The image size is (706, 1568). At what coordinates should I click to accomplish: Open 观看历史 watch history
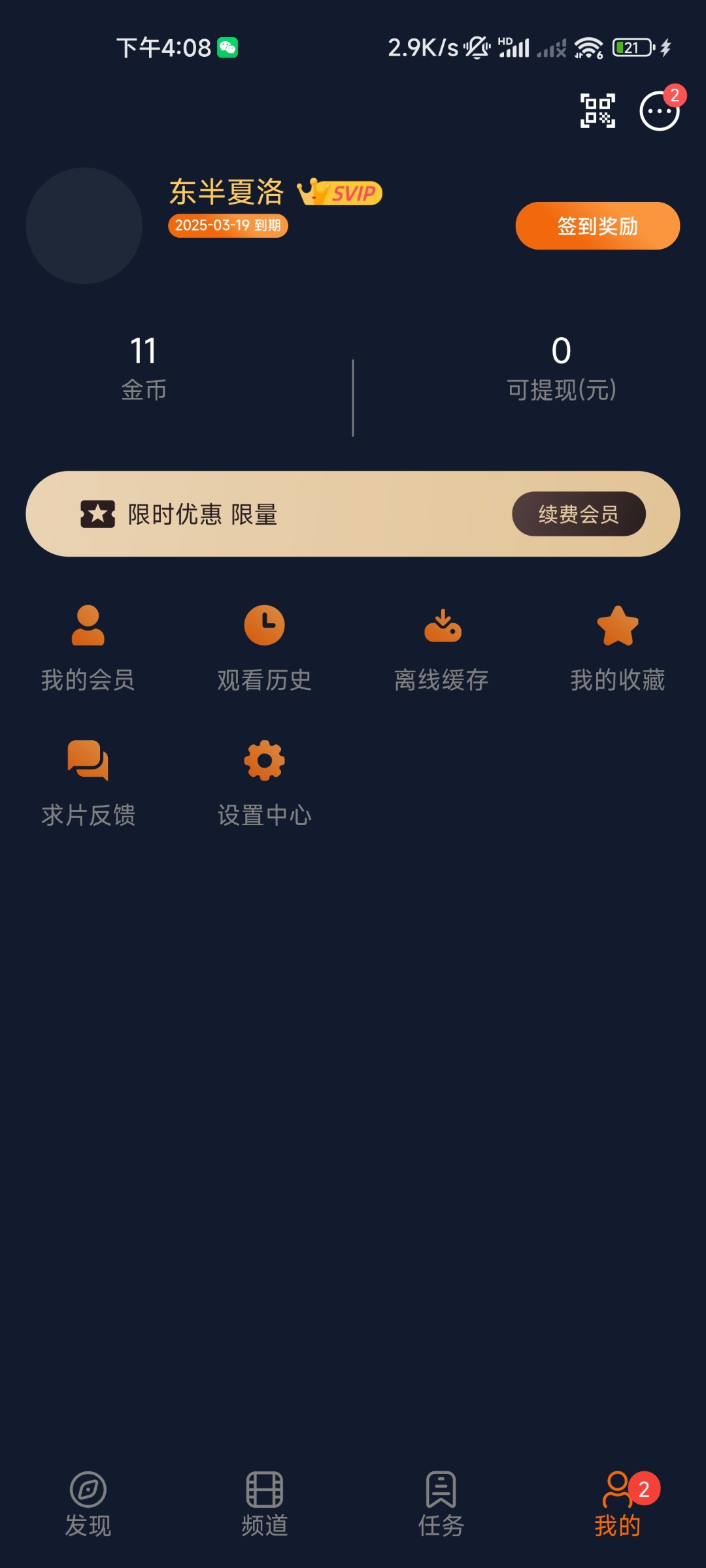point(265,648)
